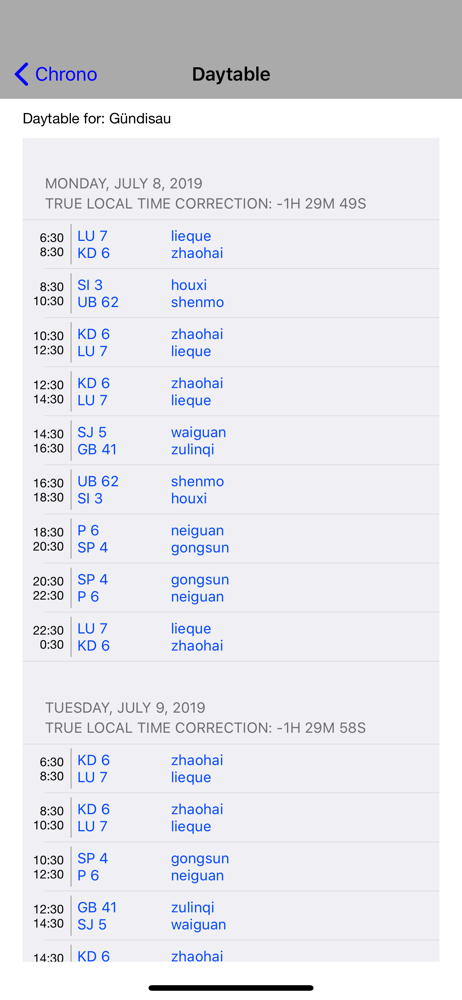Screen dimensions: 462x1000
Task: Go back to Chrono
Action: [x=56, y=75]
